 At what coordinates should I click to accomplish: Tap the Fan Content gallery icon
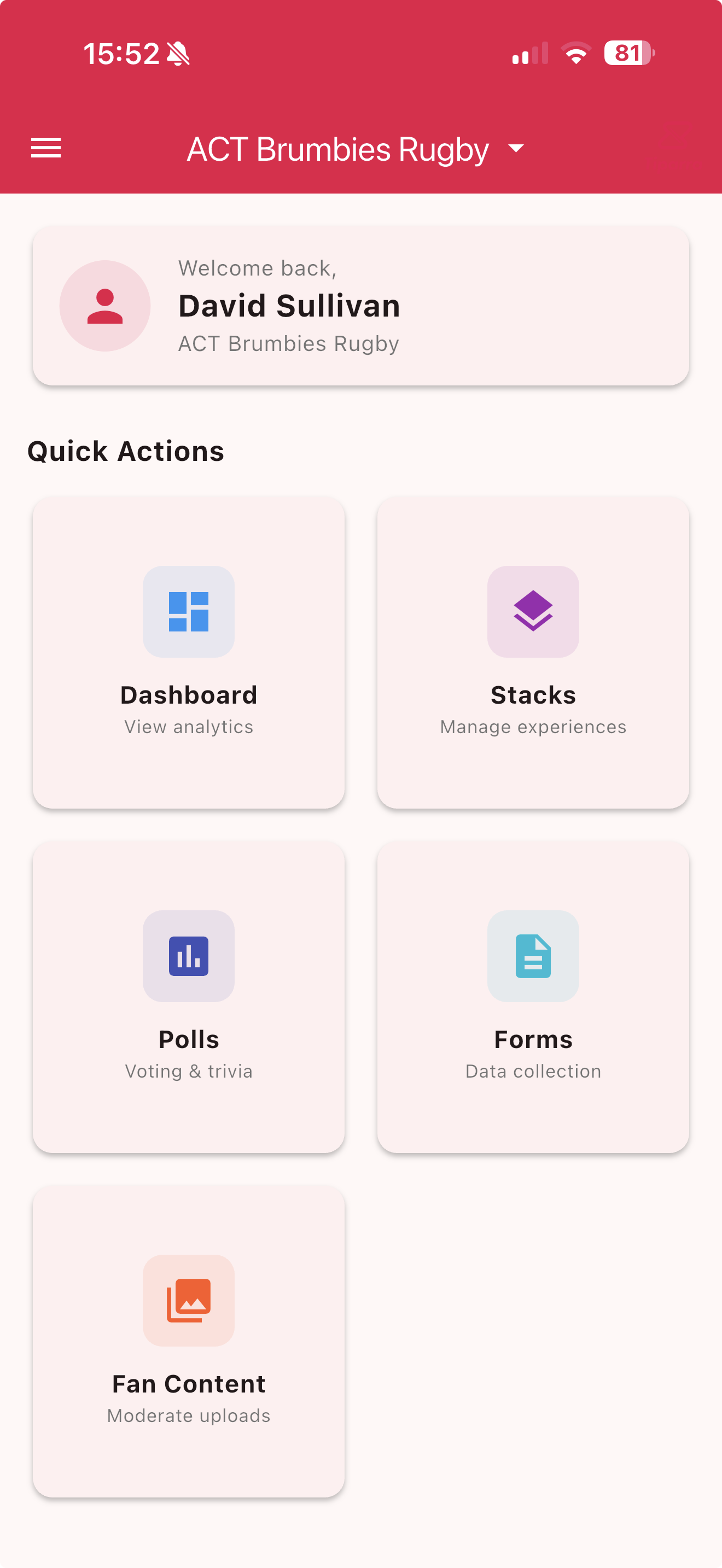click(188, 1300)
